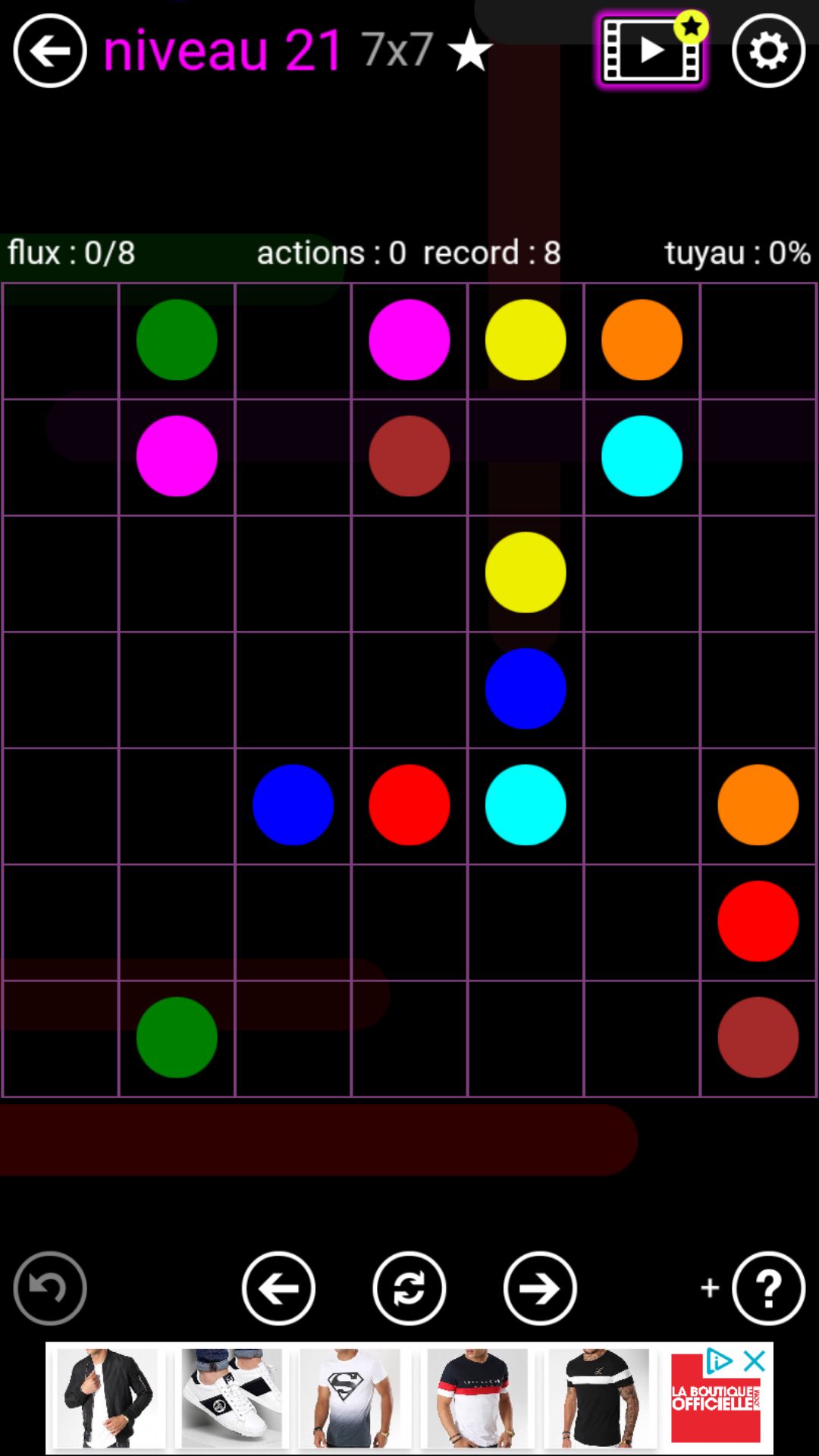Get a hint with the question mark
Image resolution: width=819 pixels, height=1456 pixels.
pyautogui.click(x=767, y=1288)
